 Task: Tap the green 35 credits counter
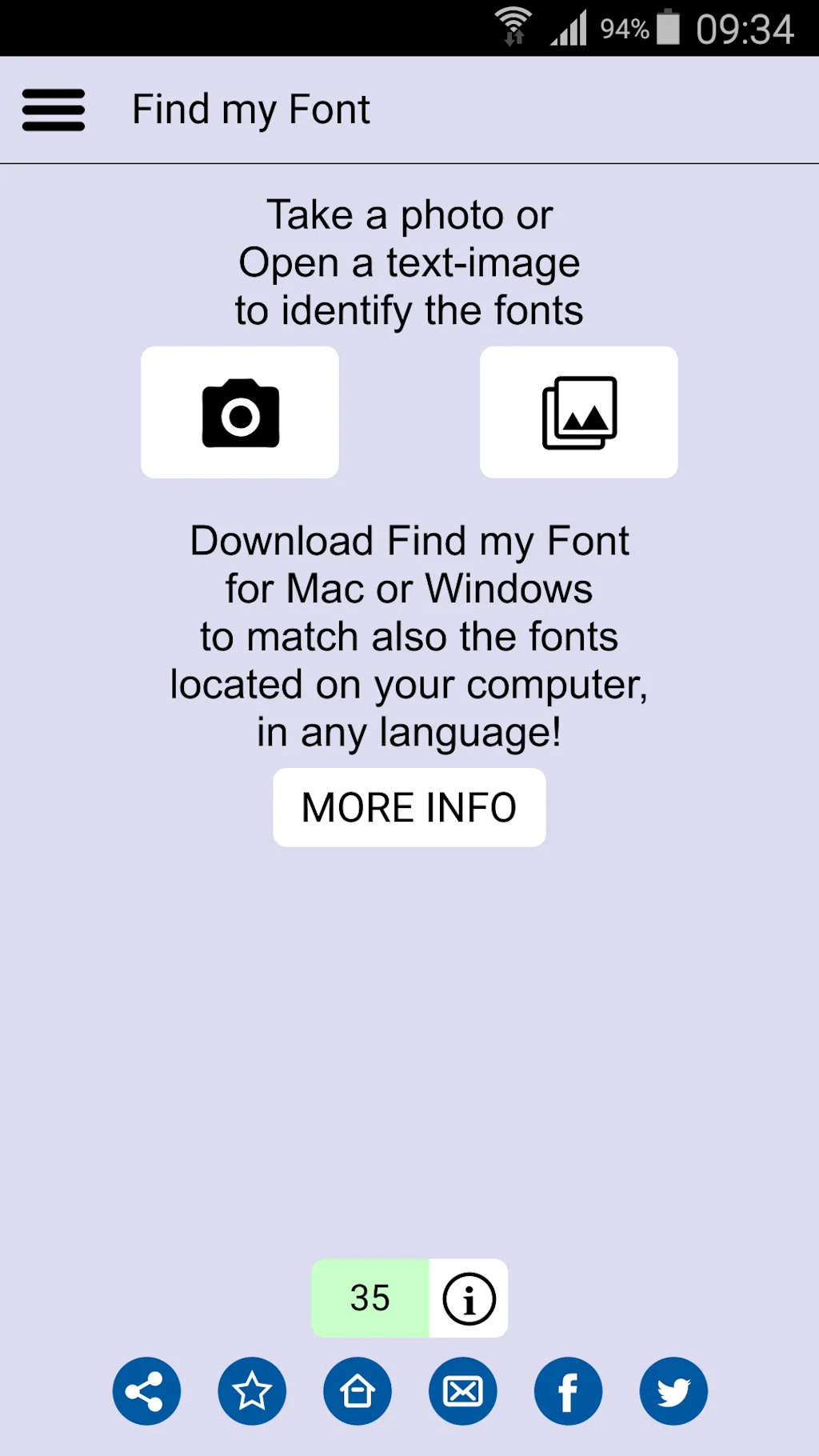(370, 1299)
